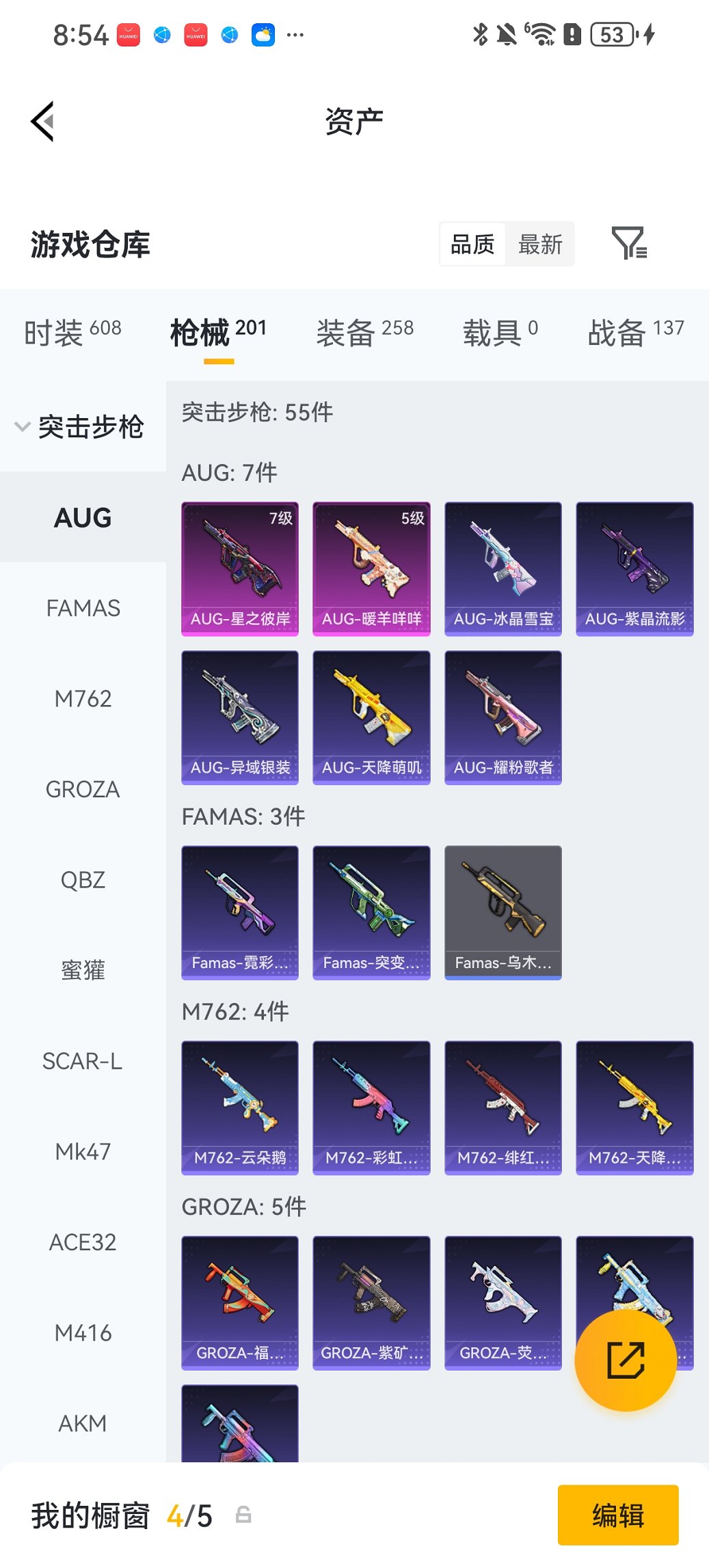
Task: Sort warehouse by 最新
Action: point(539,244)
